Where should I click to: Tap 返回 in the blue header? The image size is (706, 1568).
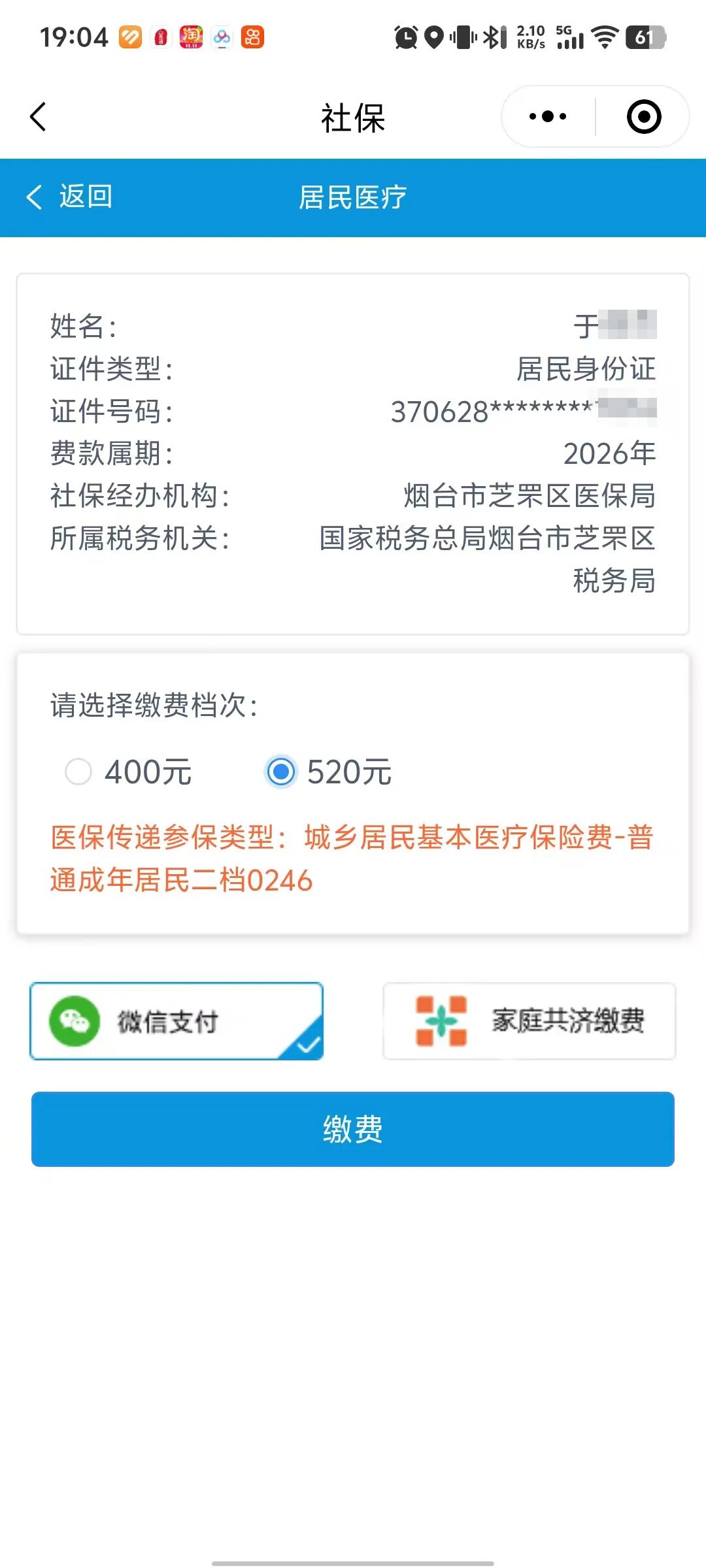pos(71,197)
